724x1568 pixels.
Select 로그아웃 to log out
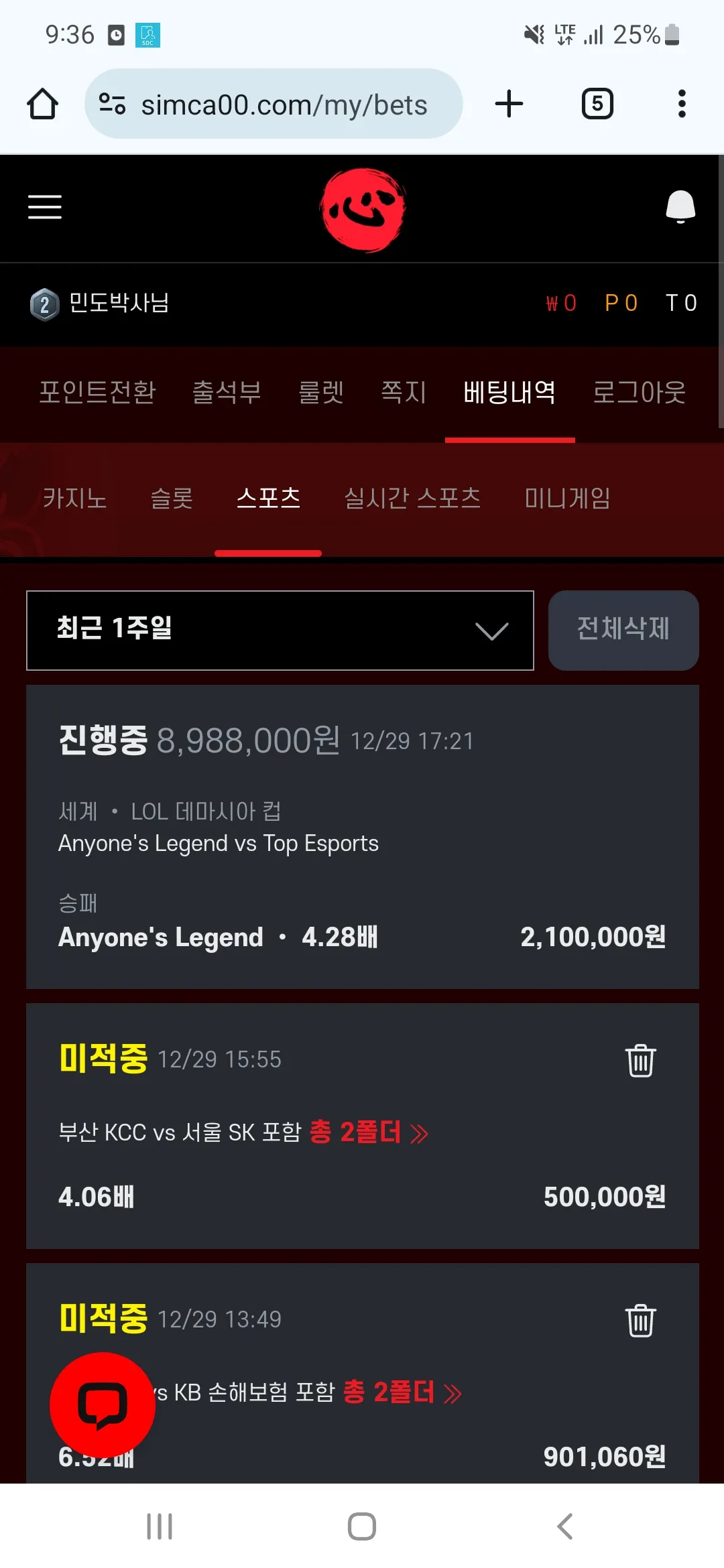click(x=639, y=392)
